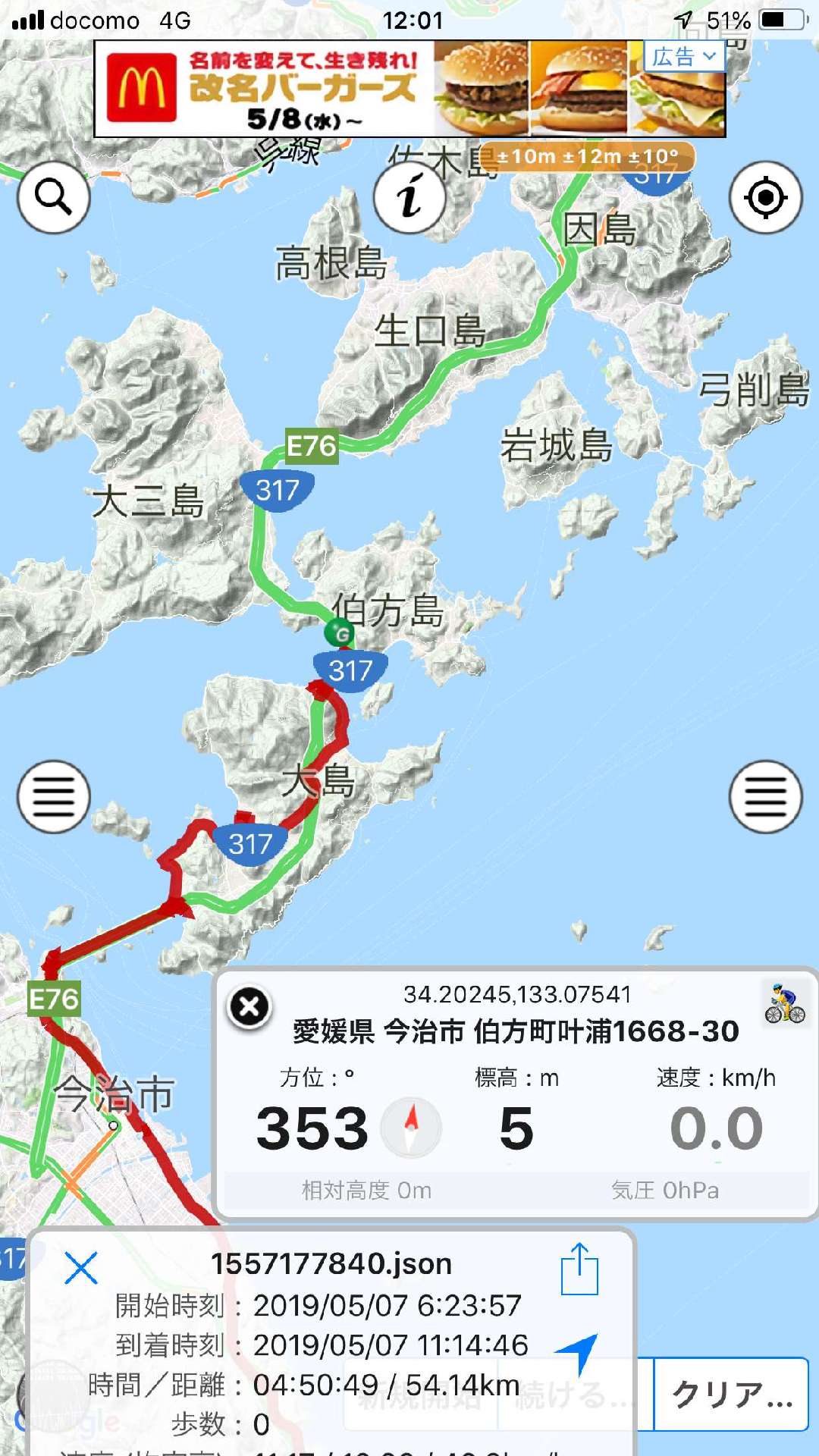This screenshot has height=1456, width=819.
Task: Dismiss the track log panel with the X
Action: 81,1268
